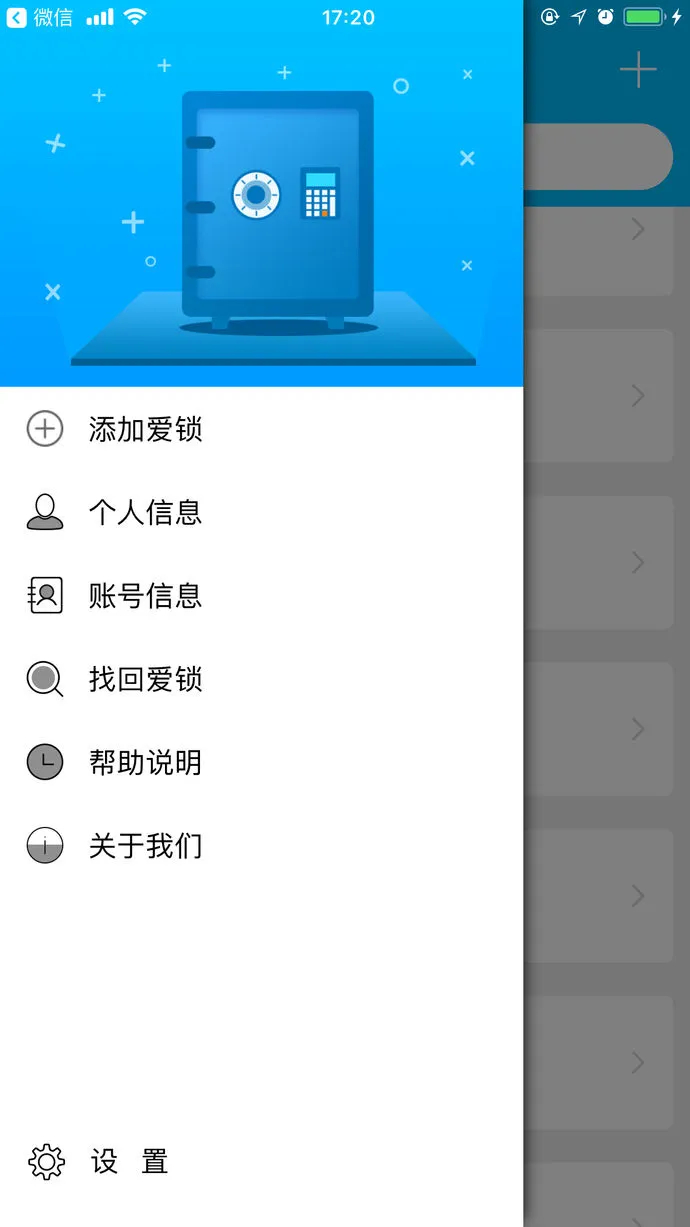Tap the plus icon in the top bar

(638, 69)
